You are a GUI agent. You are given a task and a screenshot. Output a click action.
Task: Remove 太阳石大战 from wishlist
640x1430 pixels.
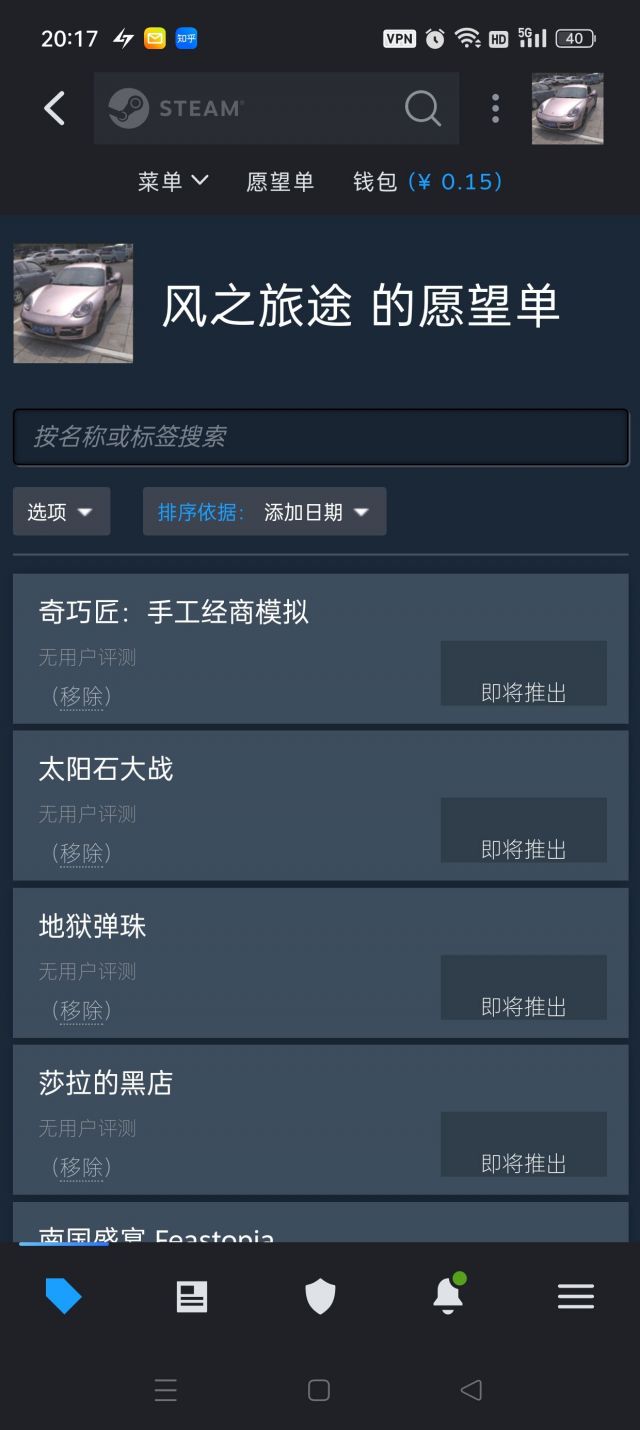[81, 853]
